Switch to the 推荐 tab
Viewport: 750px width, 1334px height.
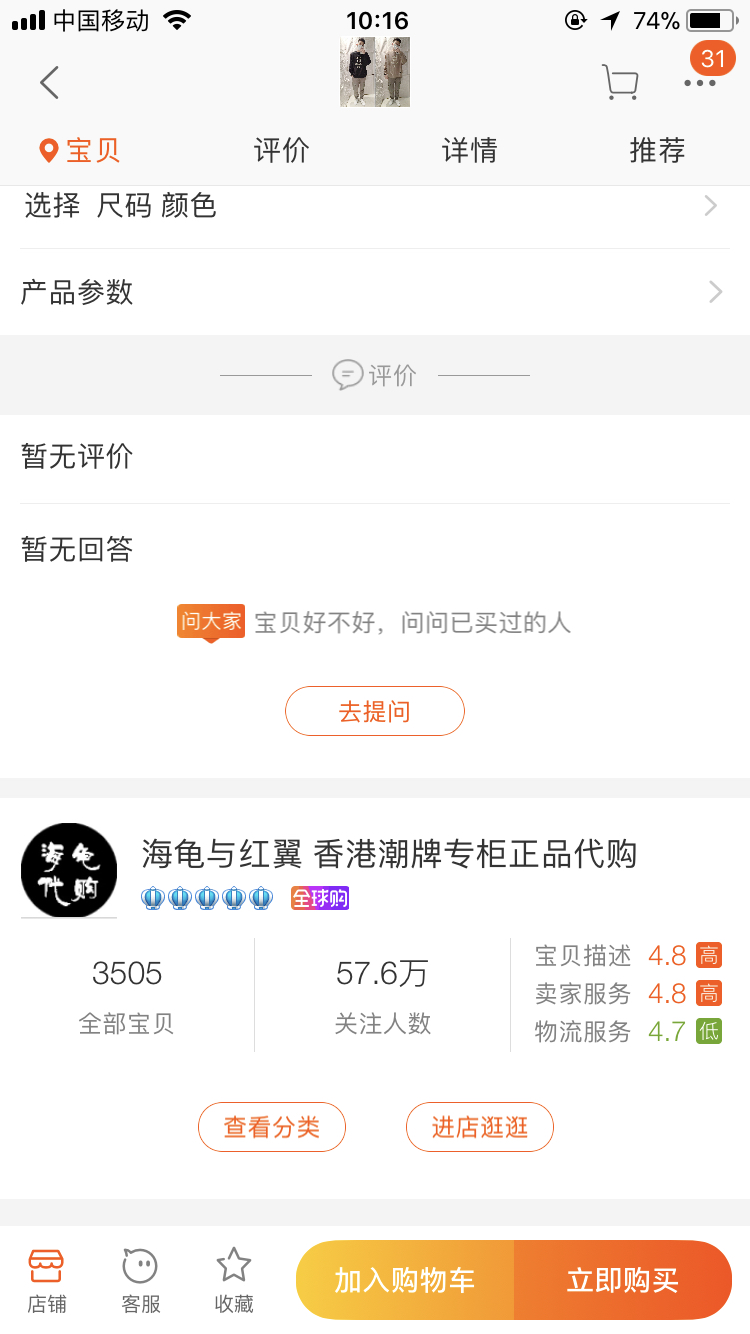[x=657, y=150]
